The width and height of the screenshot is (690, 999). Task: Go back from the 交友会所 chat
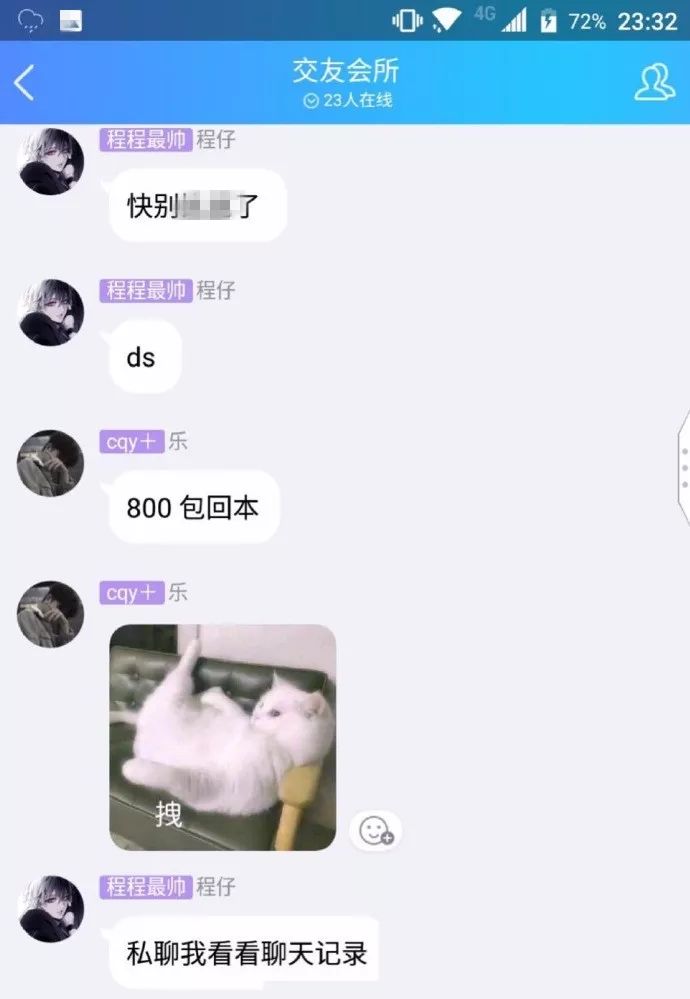click(x=25, y=82)
